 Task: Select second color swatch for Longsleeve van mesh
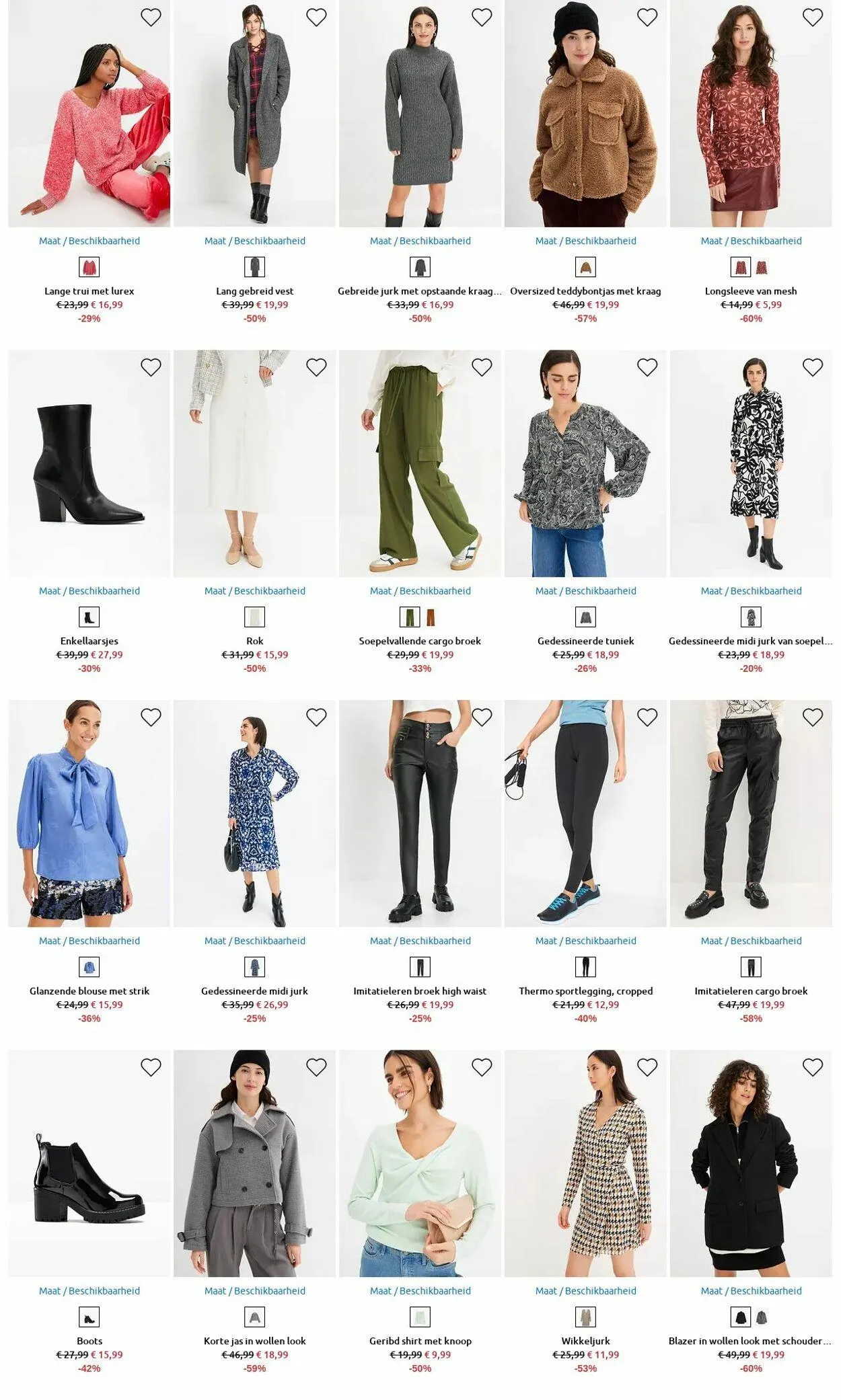(x=762, y=268)
